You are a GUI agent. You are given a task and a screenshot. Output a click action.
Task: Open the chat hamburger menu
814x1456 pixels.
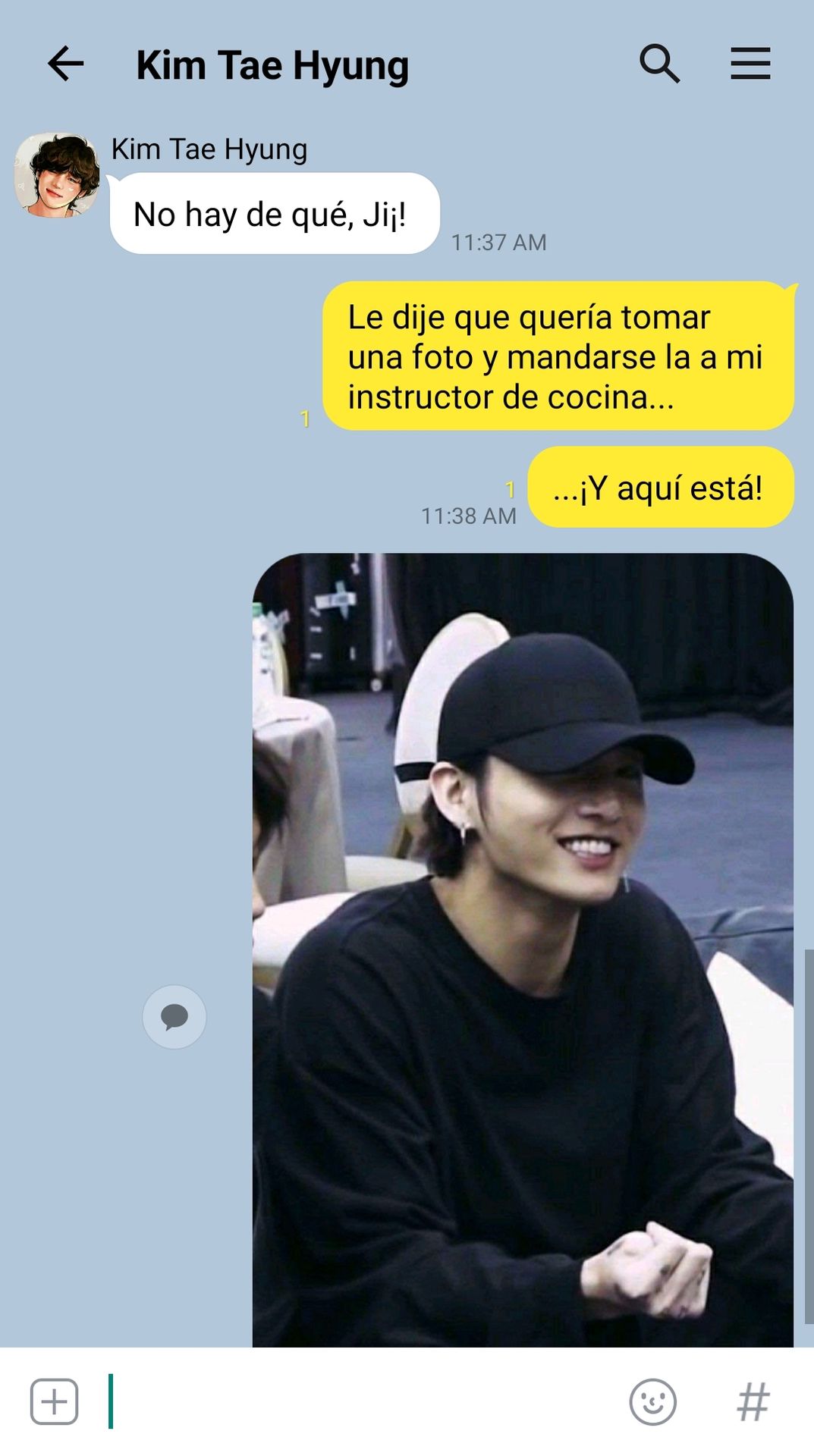click(750, 64)
